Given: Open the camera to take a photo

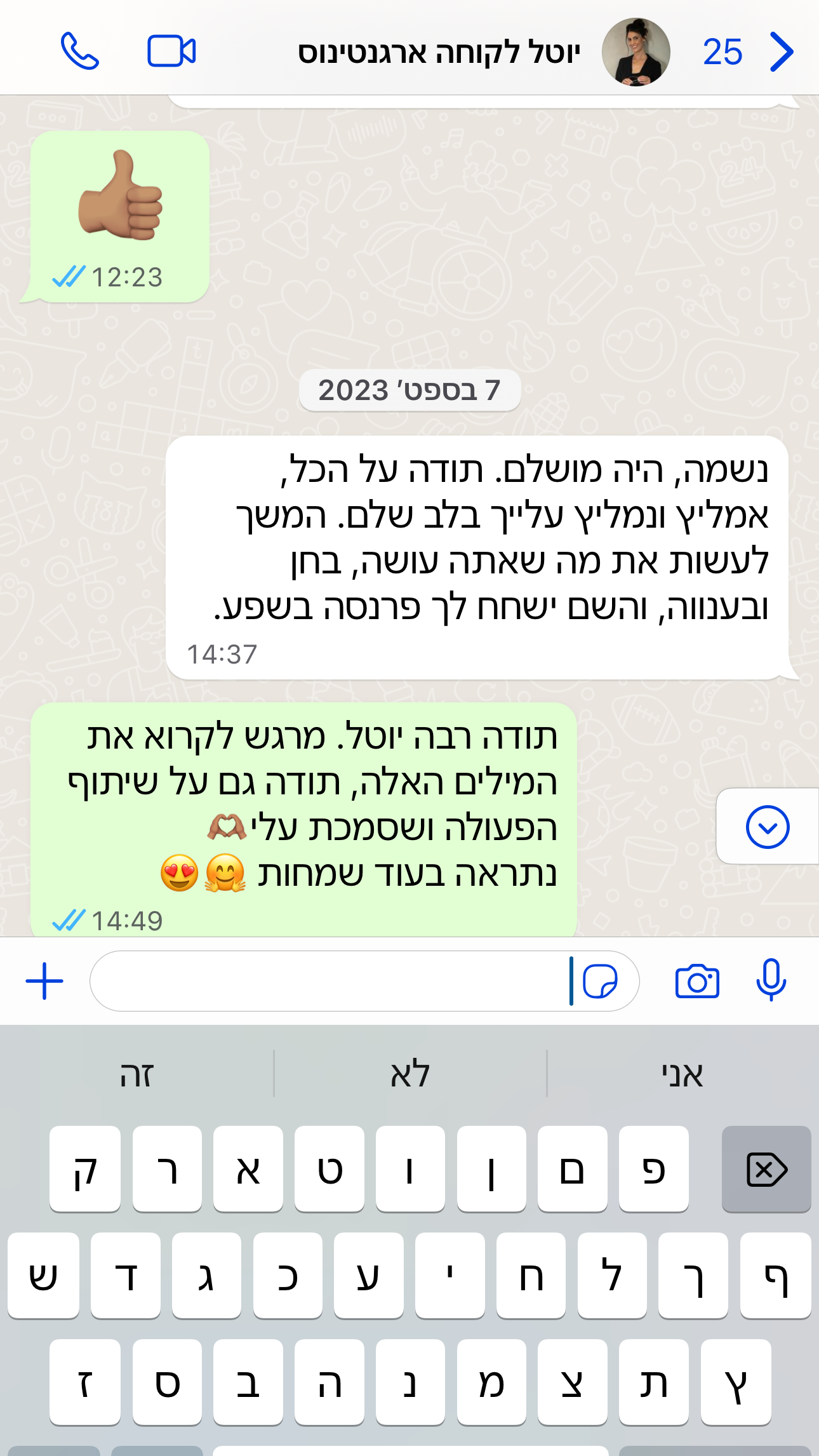Looking at the screenshot, I should (696, 982).
